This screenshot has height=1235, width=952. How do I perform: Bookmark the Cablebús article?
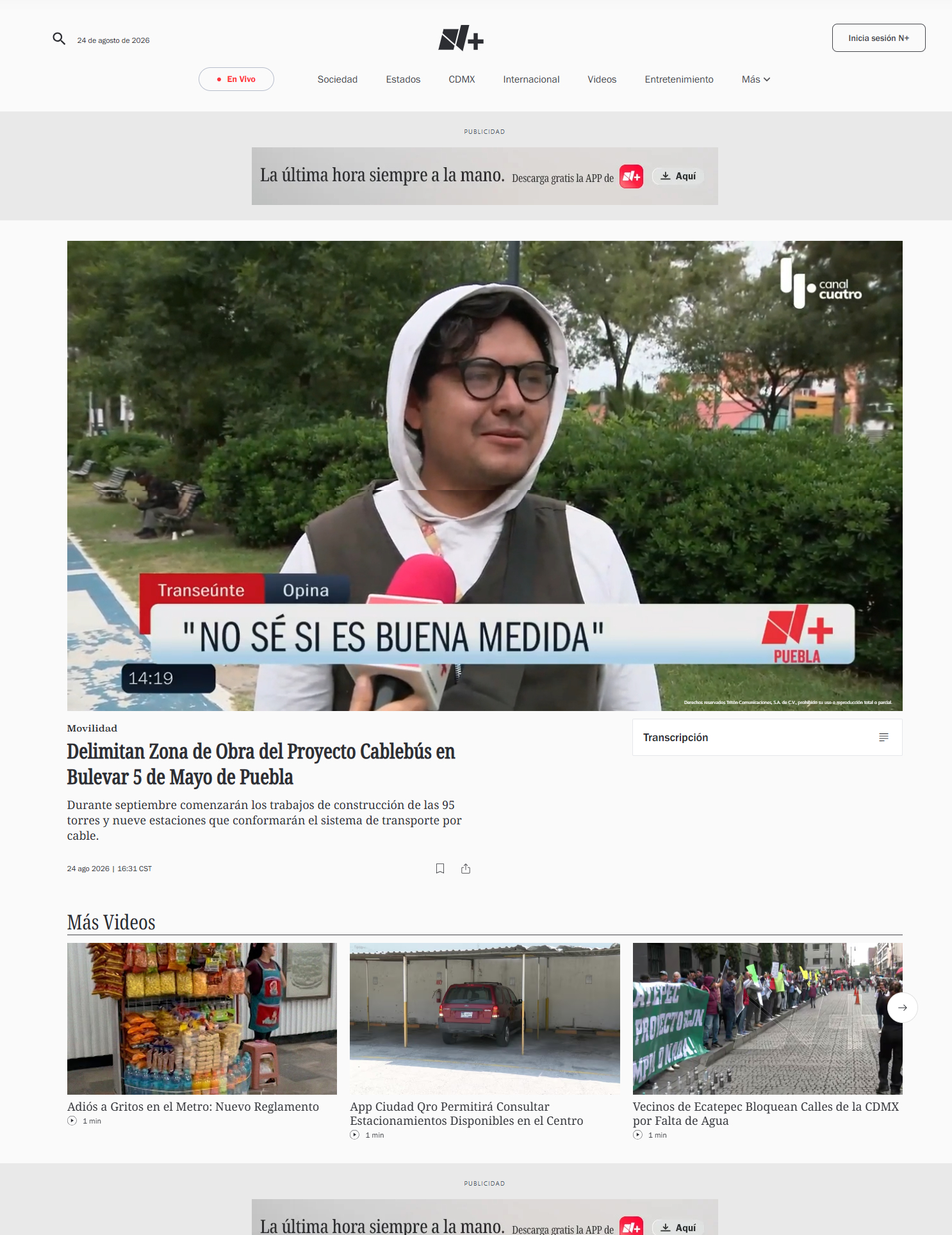[440, 869]
